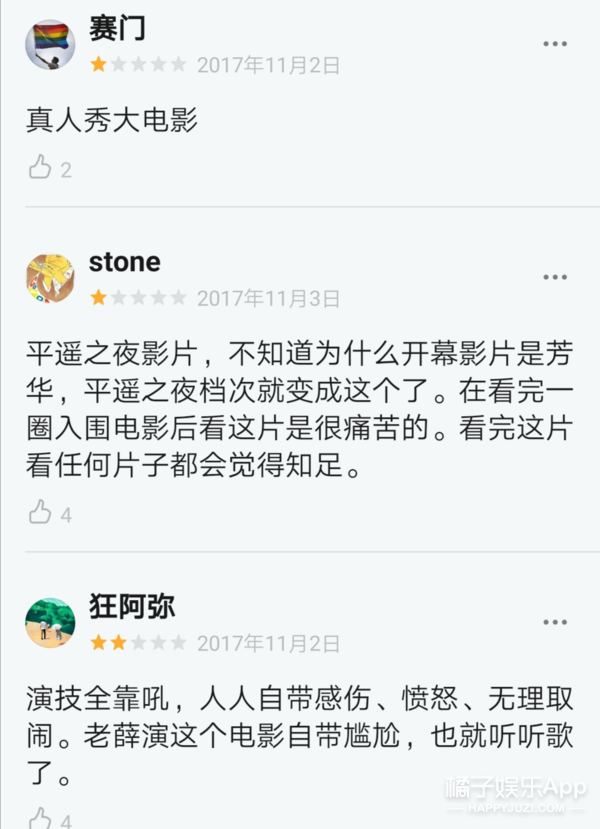Viewport: 600px width, 829px height.
Task: Open overflow menu on 赛门's review
Action: coord(555,44)
